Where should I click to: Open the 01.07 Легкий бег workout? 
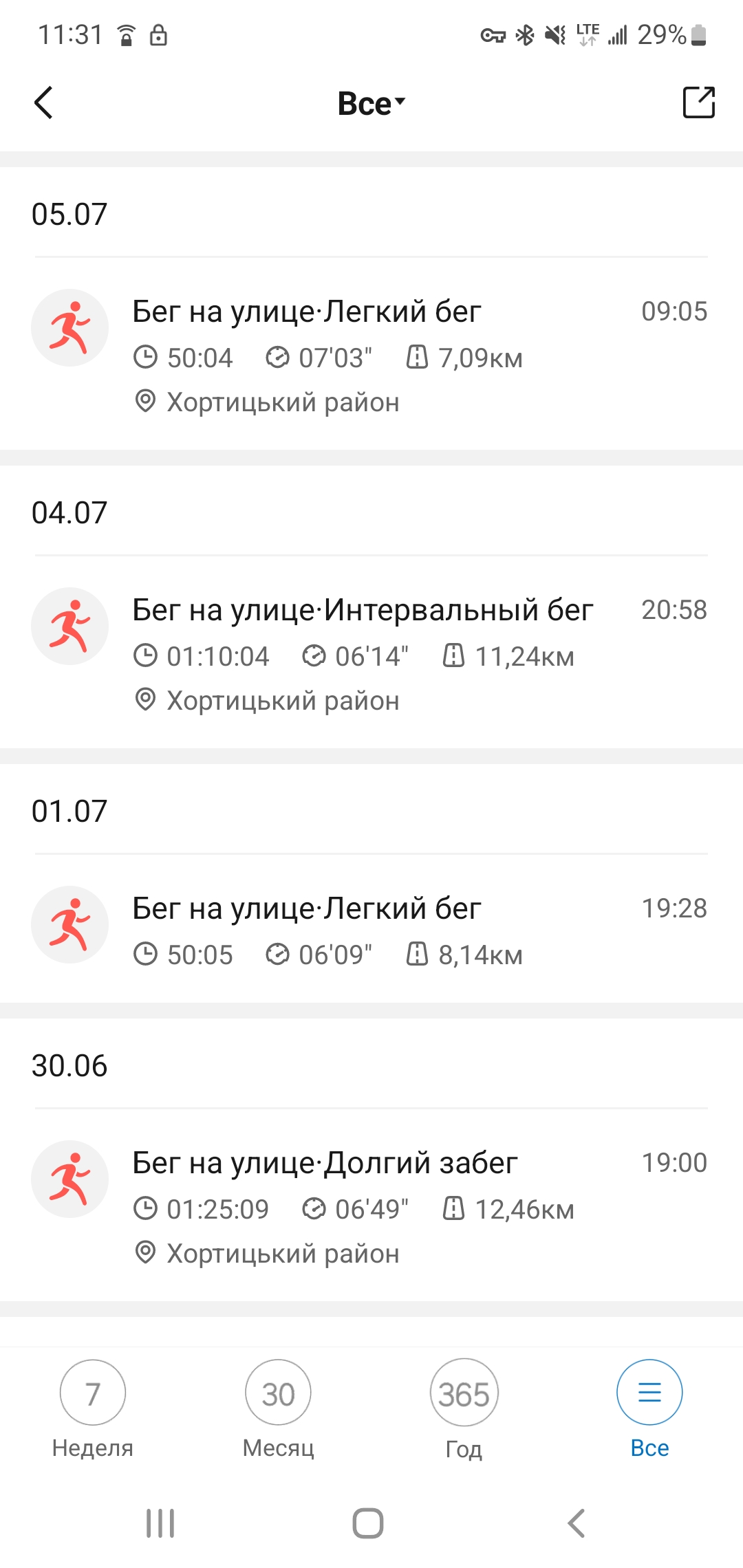point(371,930)
